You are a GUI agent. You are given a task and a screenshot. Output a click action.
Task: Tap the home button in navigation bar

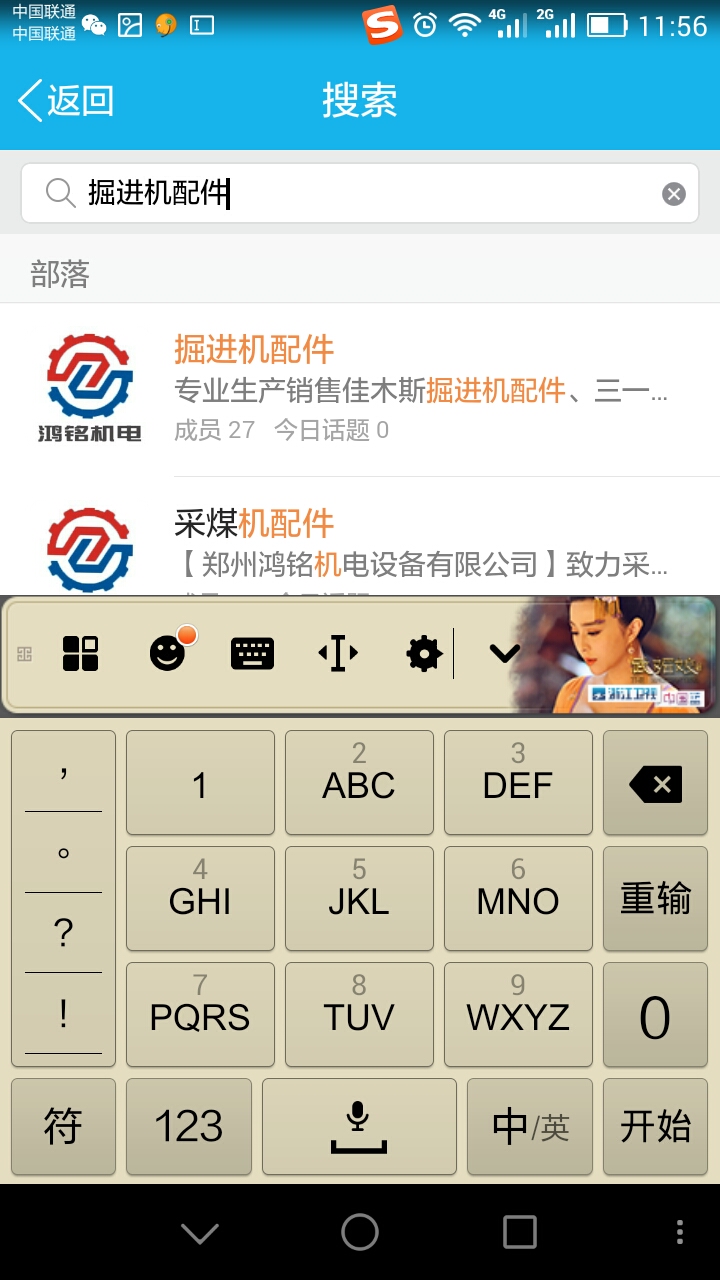(x=360, y=1232)
